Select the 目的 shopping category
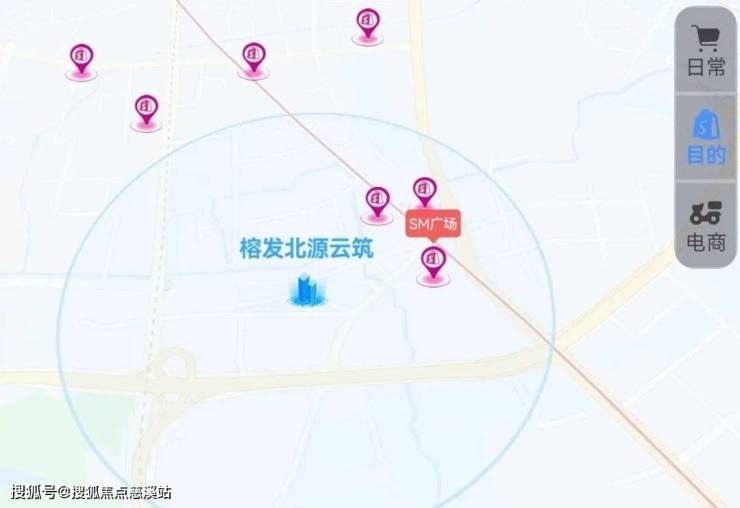The image size is (740, 508). 706,137
